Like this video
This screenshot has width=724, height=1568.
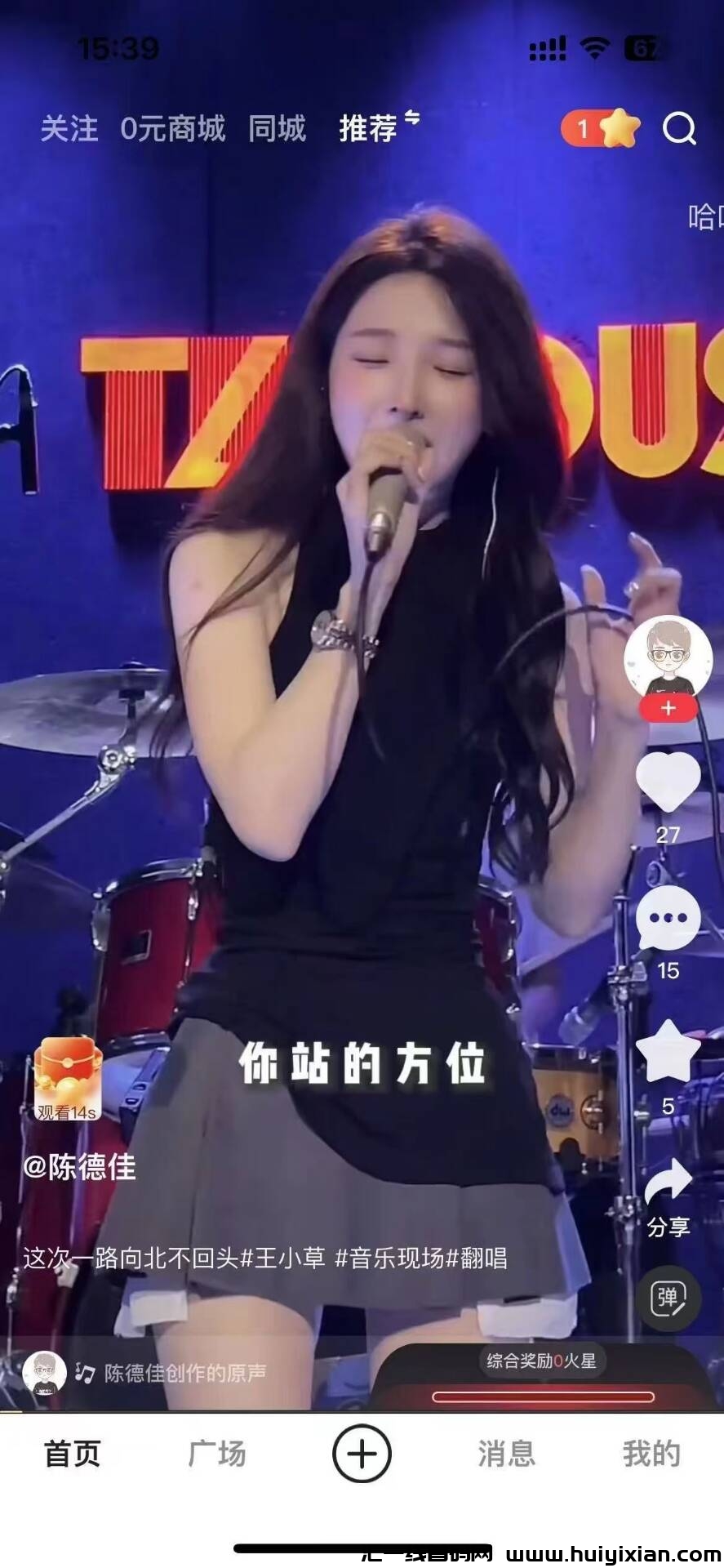(668, 782)
